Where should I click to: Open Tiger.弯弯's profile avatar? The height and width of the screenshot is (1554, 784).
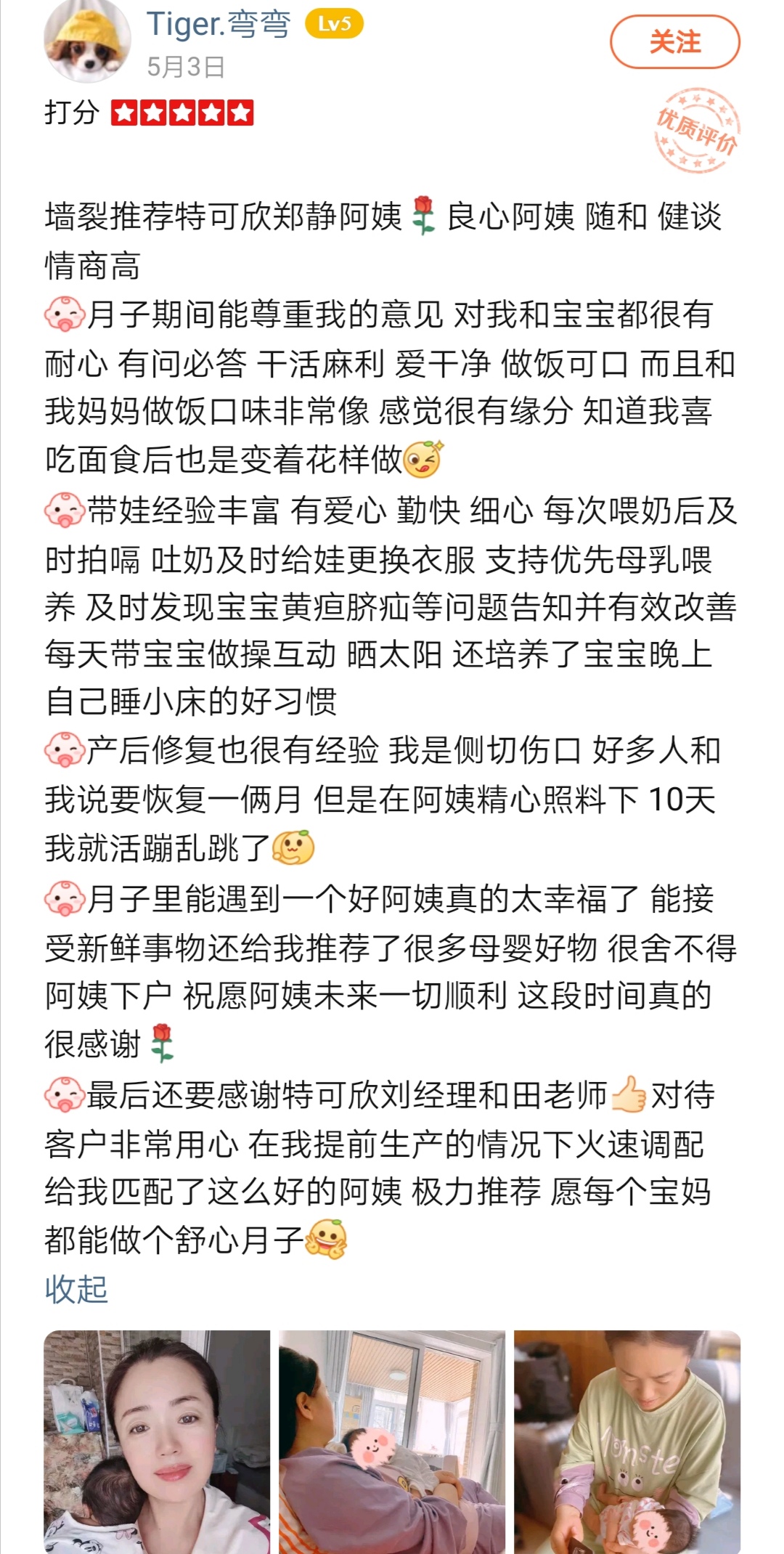click(87, 42)
